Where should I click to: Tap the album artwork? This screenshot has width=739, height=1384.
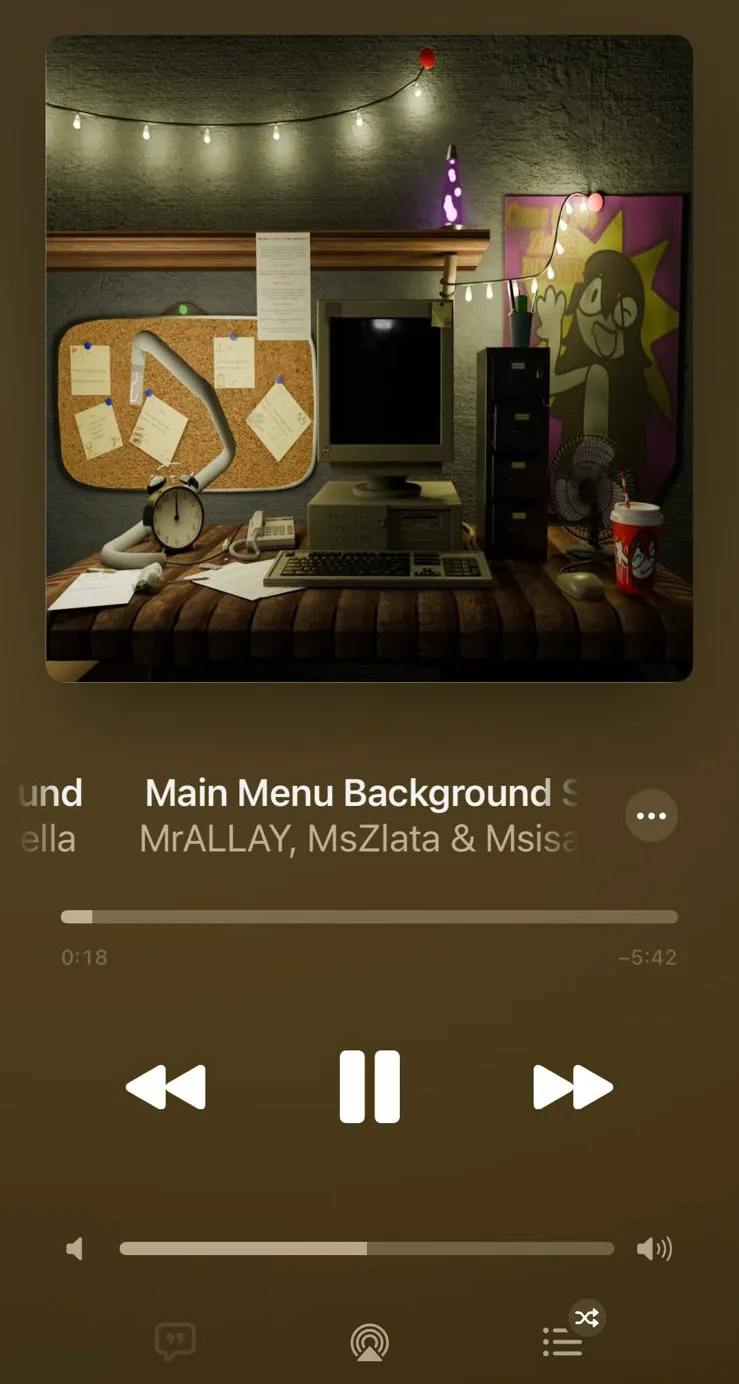pos(369,359)
